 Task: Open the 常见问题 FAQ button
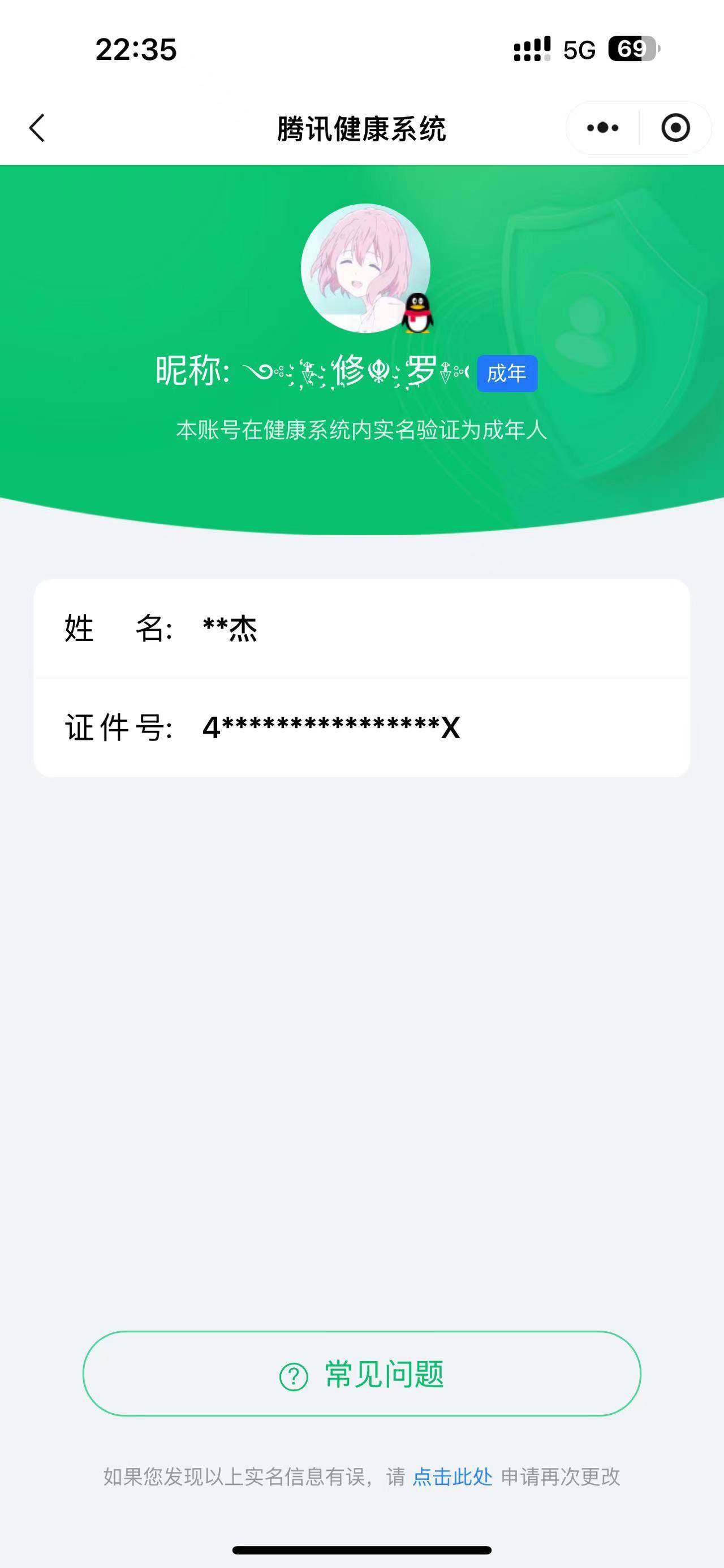(361, 1374)
